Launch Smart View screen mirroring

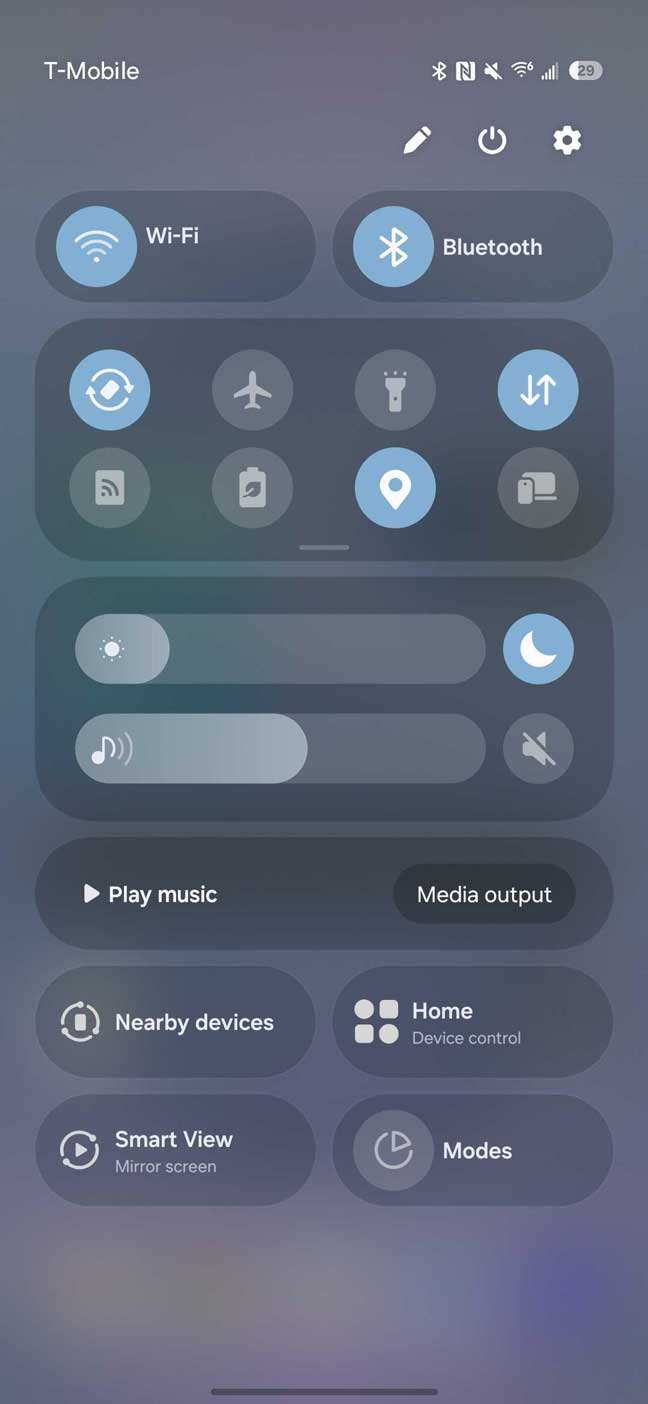(175, 1150)
